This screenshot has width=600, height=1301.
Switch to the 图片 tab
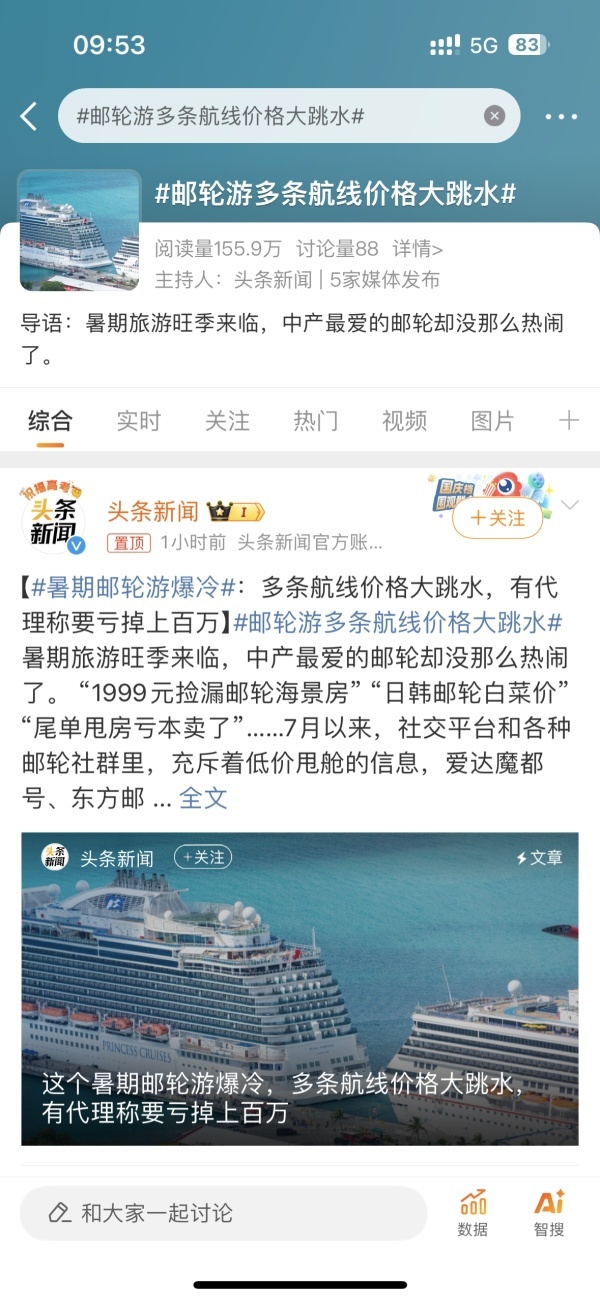[x=492, y=421]
